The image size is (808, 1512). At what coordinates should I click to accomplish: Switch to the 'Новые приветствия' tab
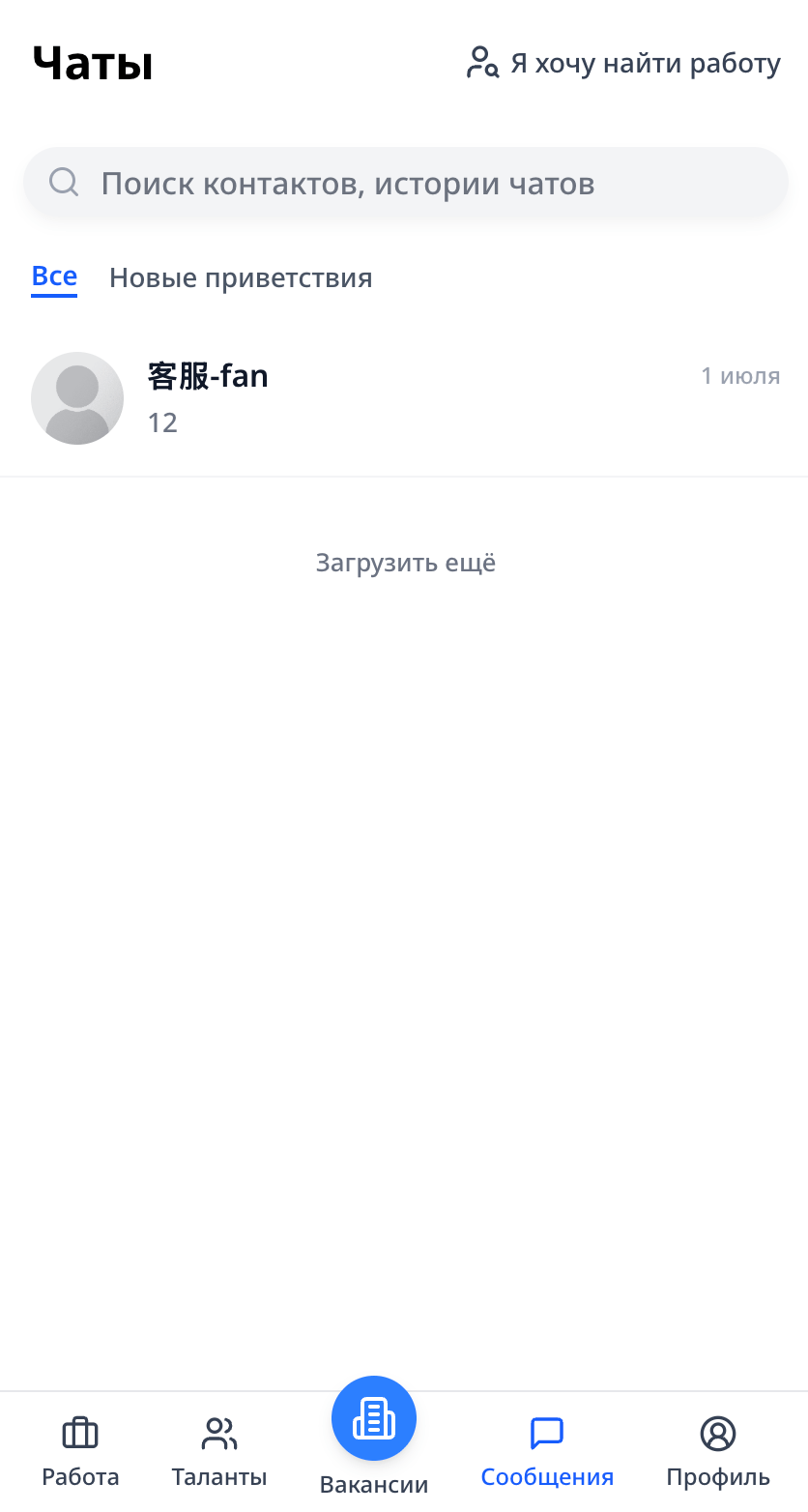[241, 278]
